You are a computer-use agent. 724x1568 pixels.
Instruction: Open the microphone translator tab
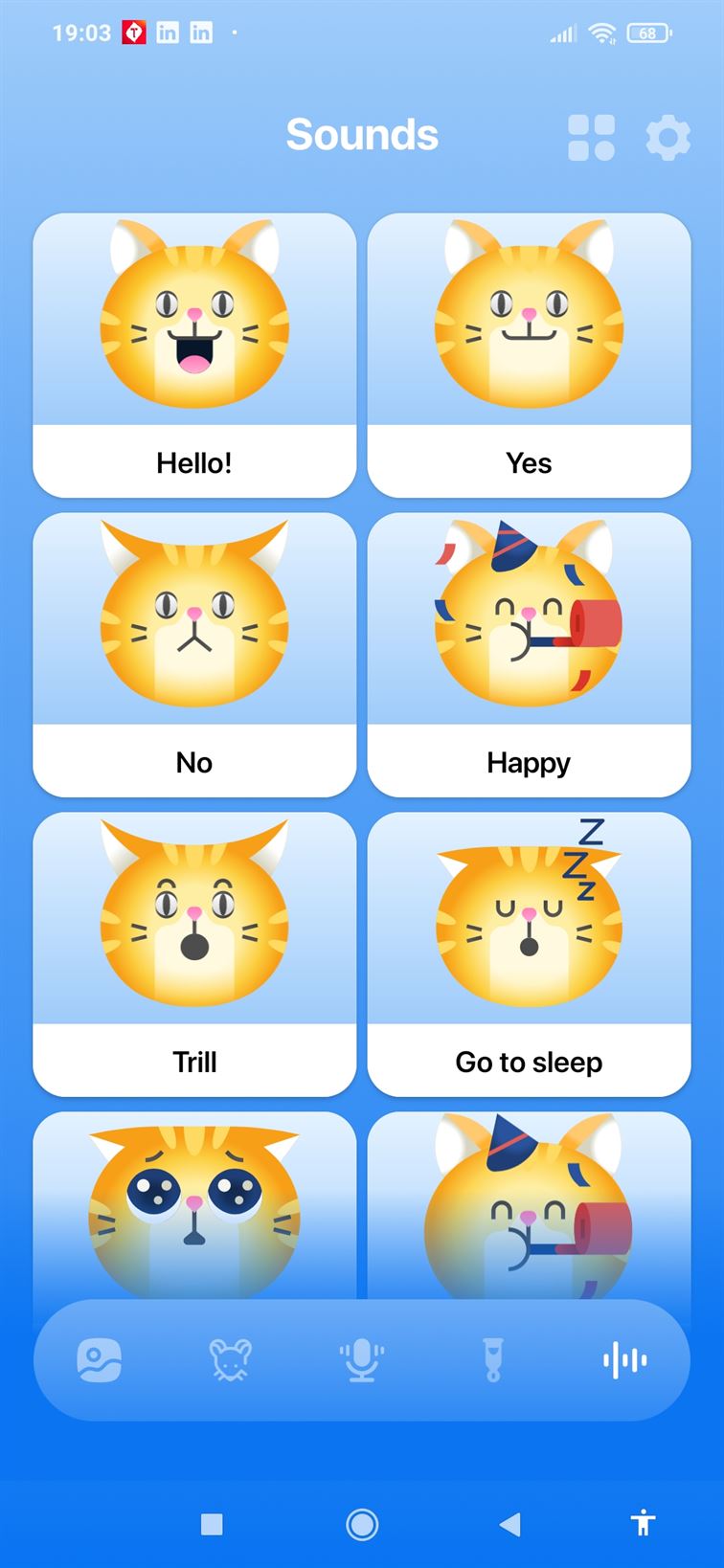362,1360
